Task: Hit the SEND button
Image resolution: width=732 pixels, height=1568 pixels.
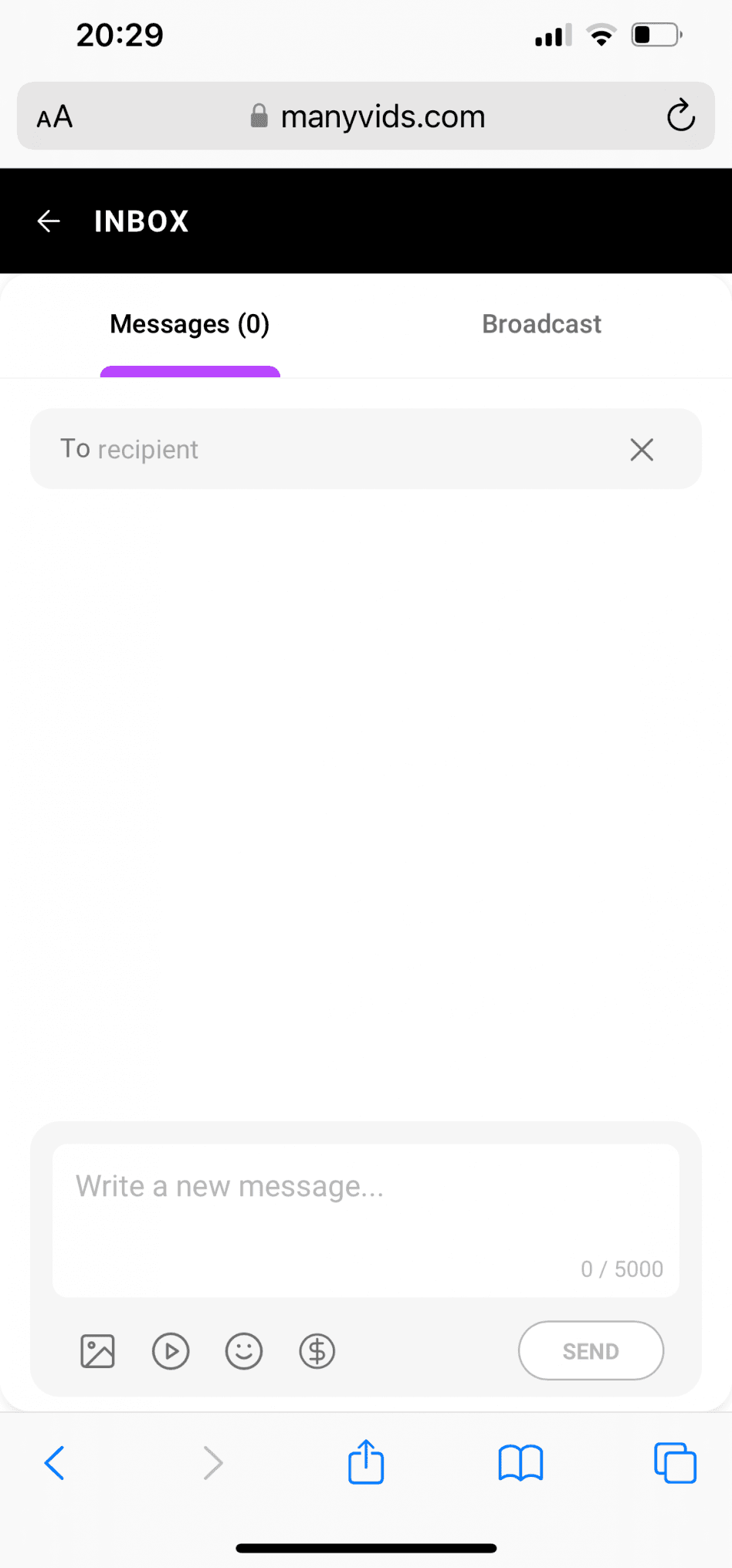Action: (x=591, y=1351)
